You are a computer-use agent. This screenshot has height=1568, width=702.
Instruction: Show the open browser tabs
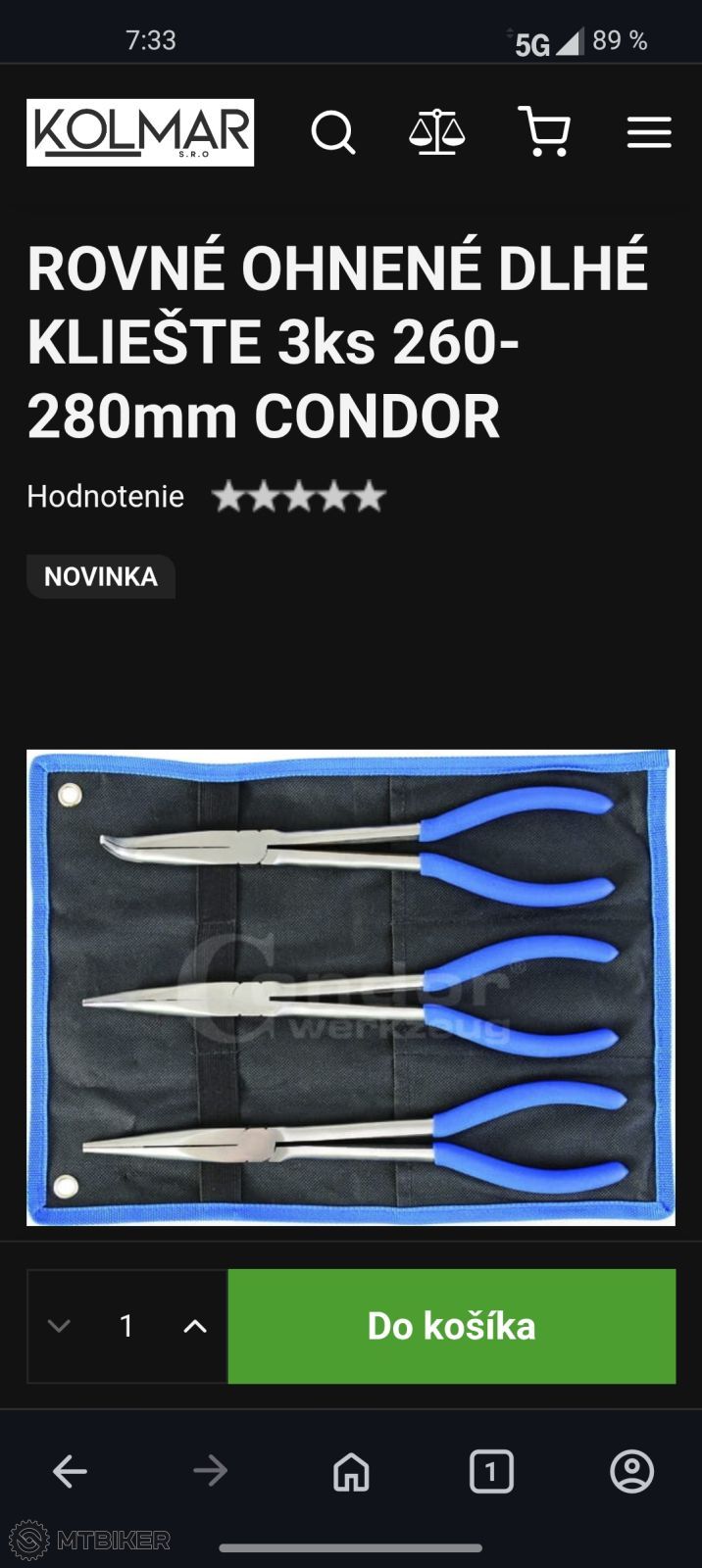[x=491, y=1471]
